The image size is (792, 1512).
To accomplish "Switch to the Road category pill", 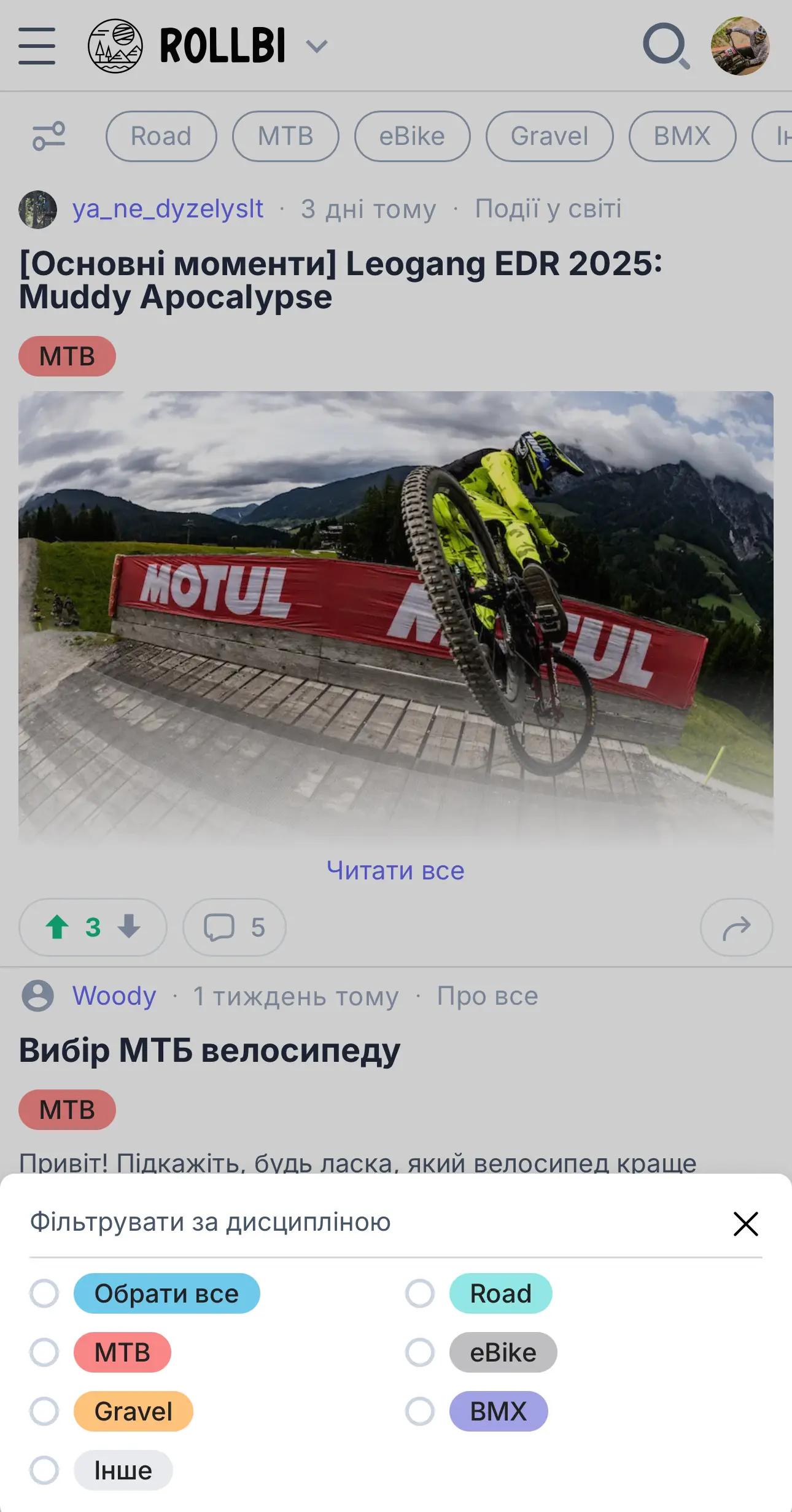I will (160, 136).
